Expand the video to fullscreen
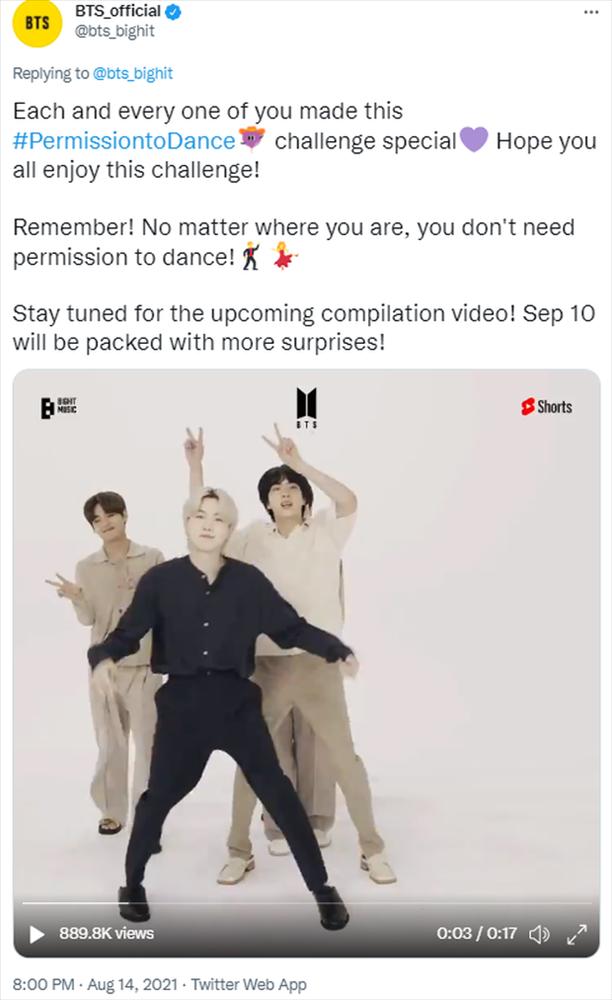 pos(577,933)
